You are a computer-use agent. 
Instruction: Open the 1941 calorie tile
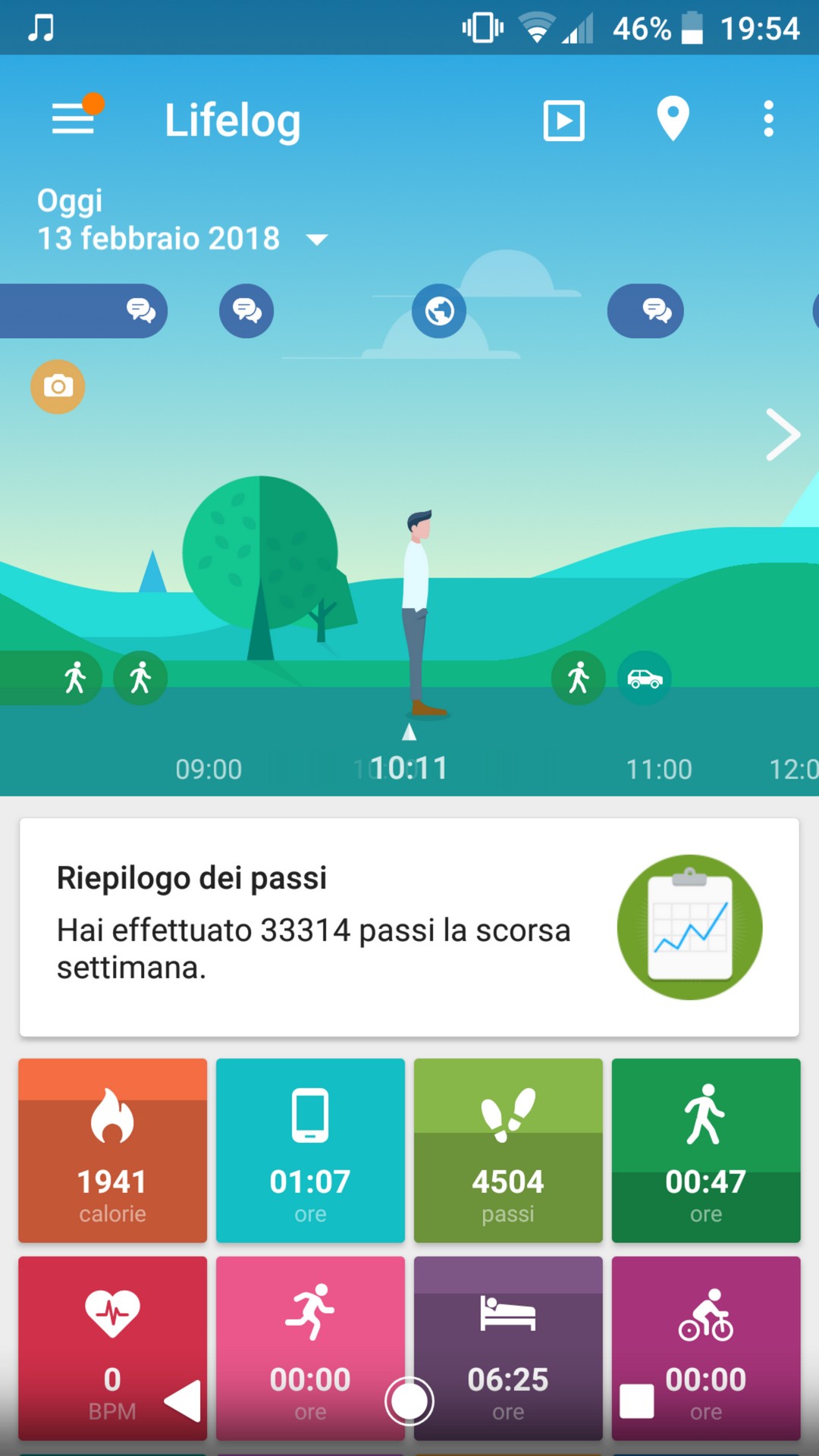112,1150
